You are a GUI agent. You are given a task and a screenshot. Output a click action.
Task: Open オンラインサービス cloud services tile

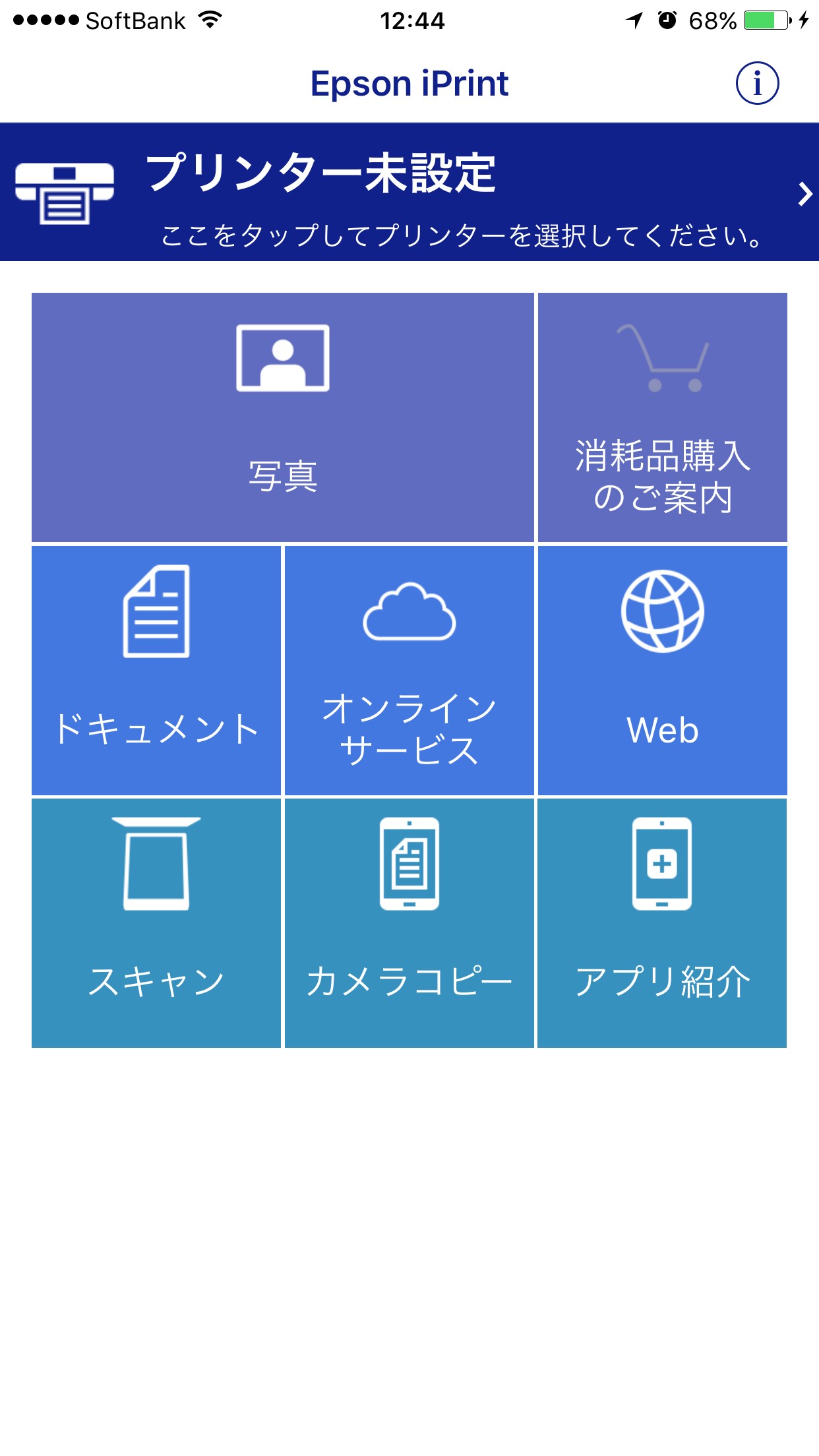click(409, 670)
